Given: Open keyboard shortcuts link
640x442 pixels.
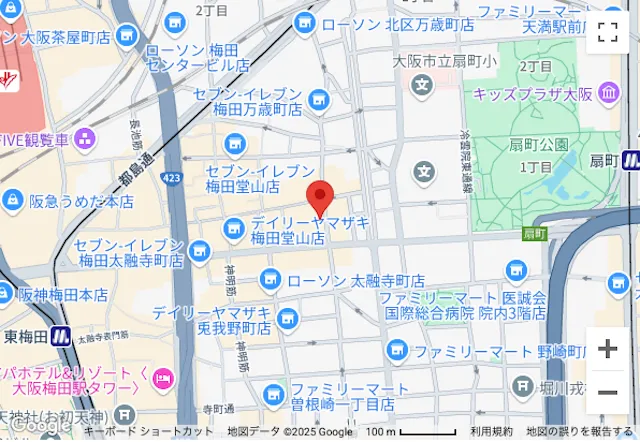Looking at the screenshot, I should 147,432.
